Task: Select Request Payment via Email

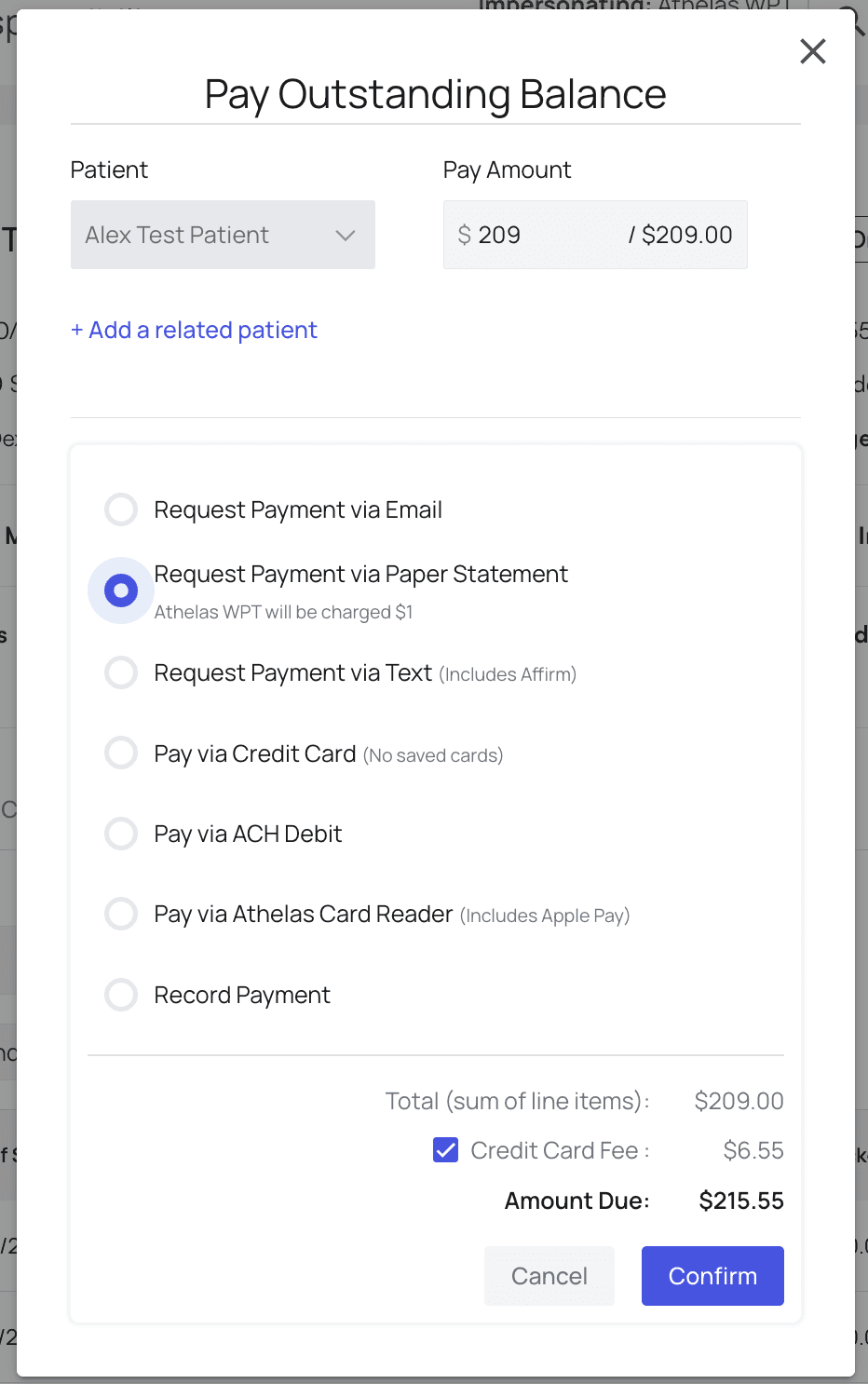Action: click(121, 509)
